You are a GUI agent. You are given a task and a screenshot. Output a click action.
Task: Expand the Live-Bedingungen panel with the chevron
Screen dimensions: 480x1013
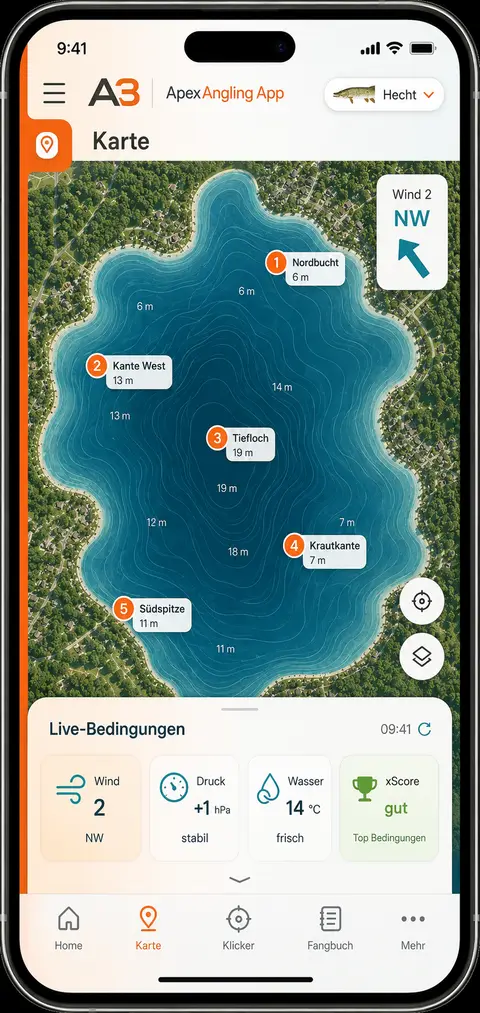click(x=240, y=880)
